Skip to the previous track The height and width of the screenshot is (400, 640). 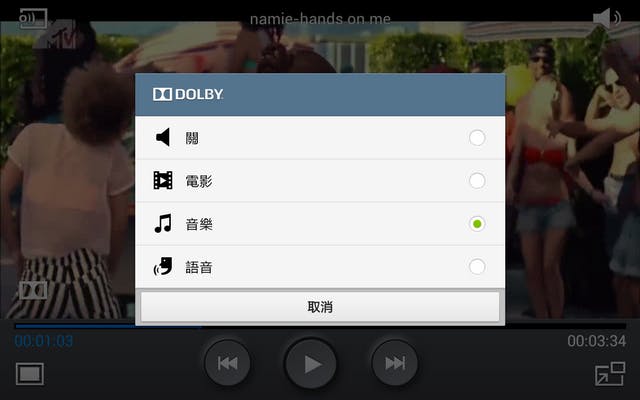[x=228, y=363]
